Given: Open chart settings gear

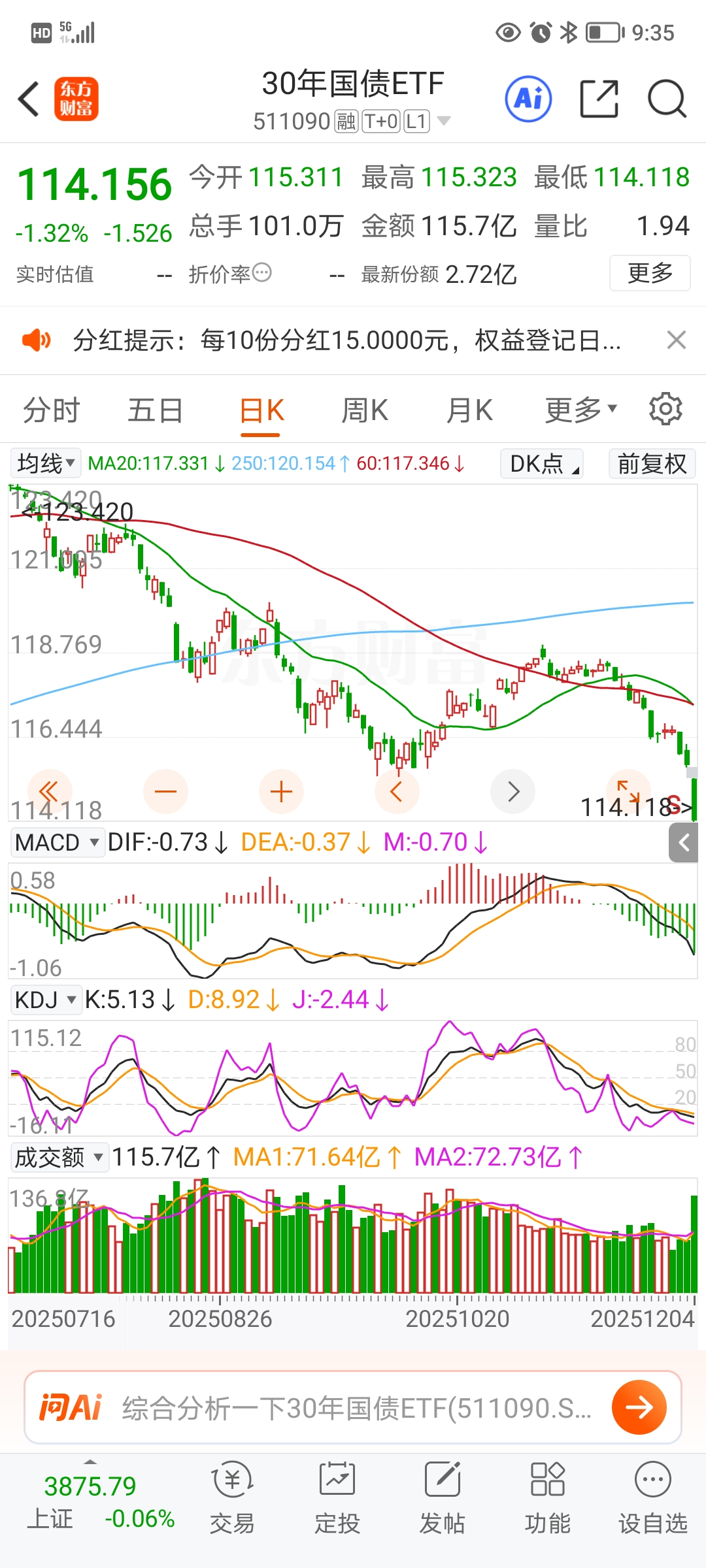Looking at the screenshot, I should [x=665, y=410].
